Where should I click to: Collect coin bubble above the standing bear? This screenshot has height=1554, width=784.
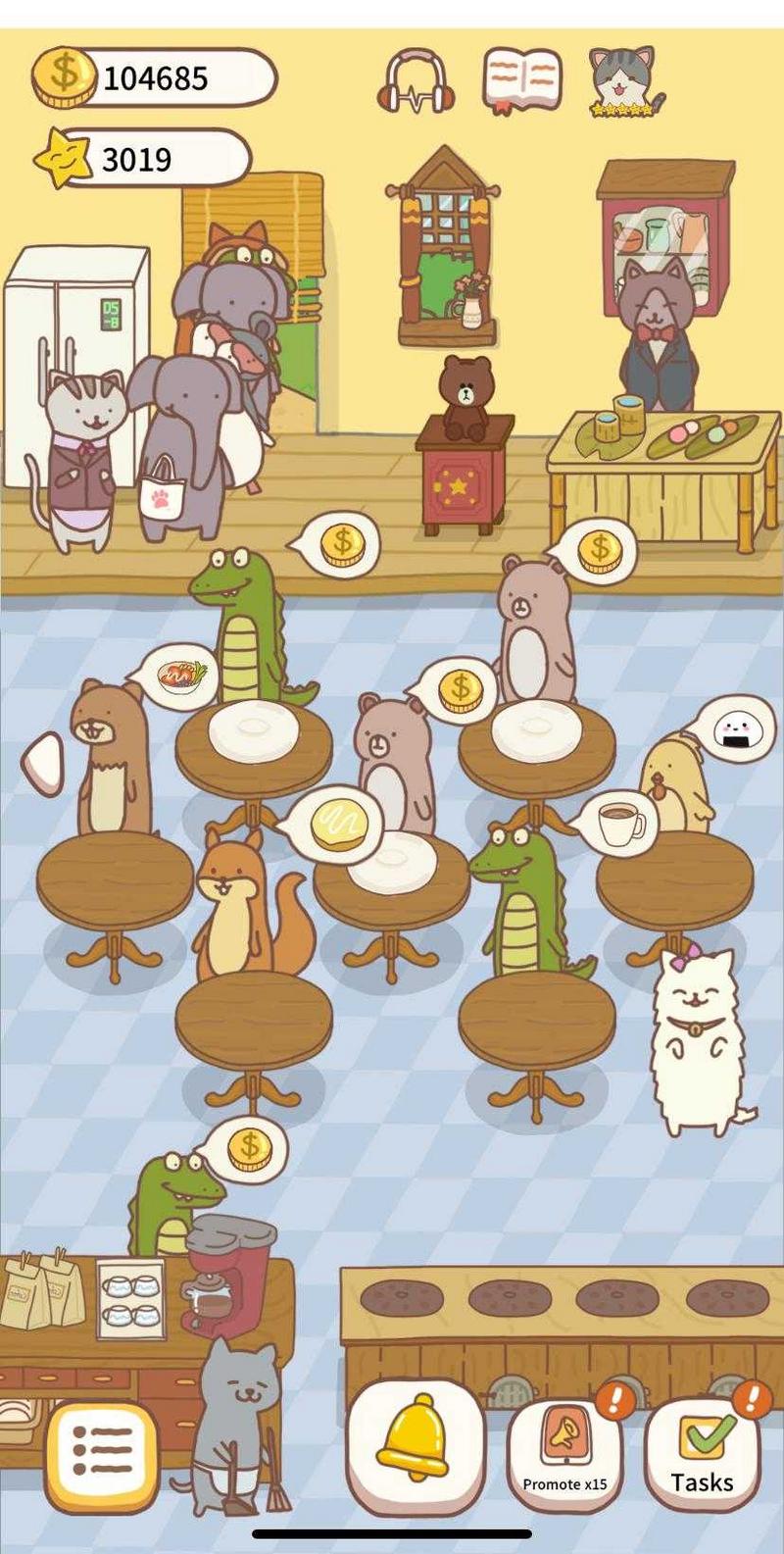[600, 551]
